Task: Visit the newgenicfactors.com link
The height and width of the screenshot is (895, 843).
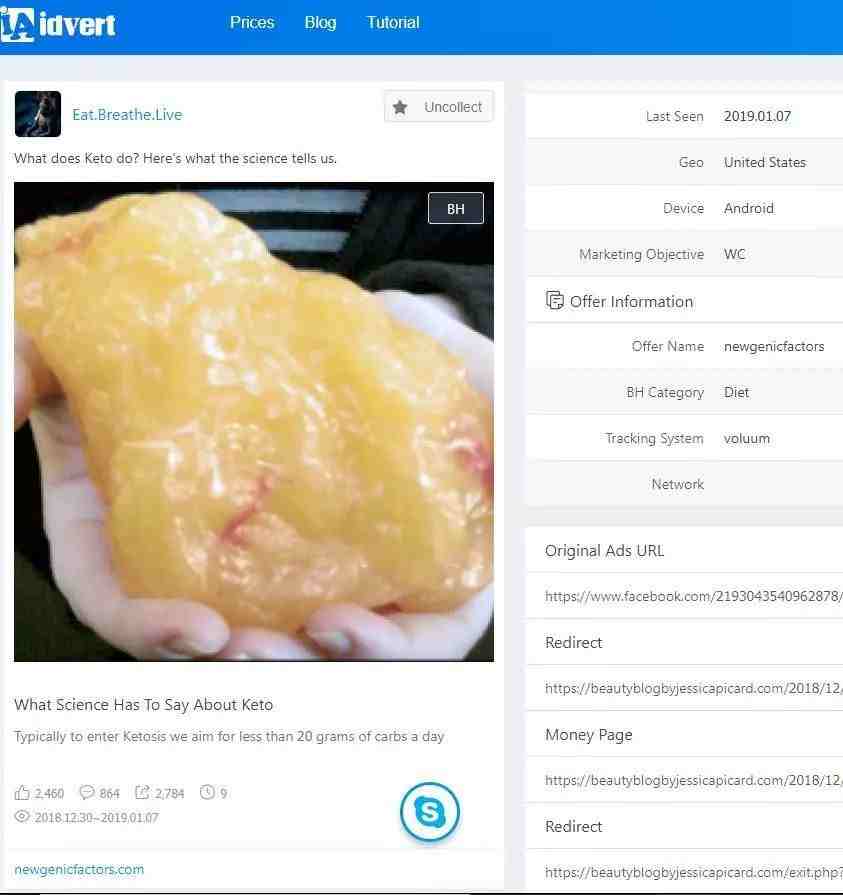Action: pos(79,869)
